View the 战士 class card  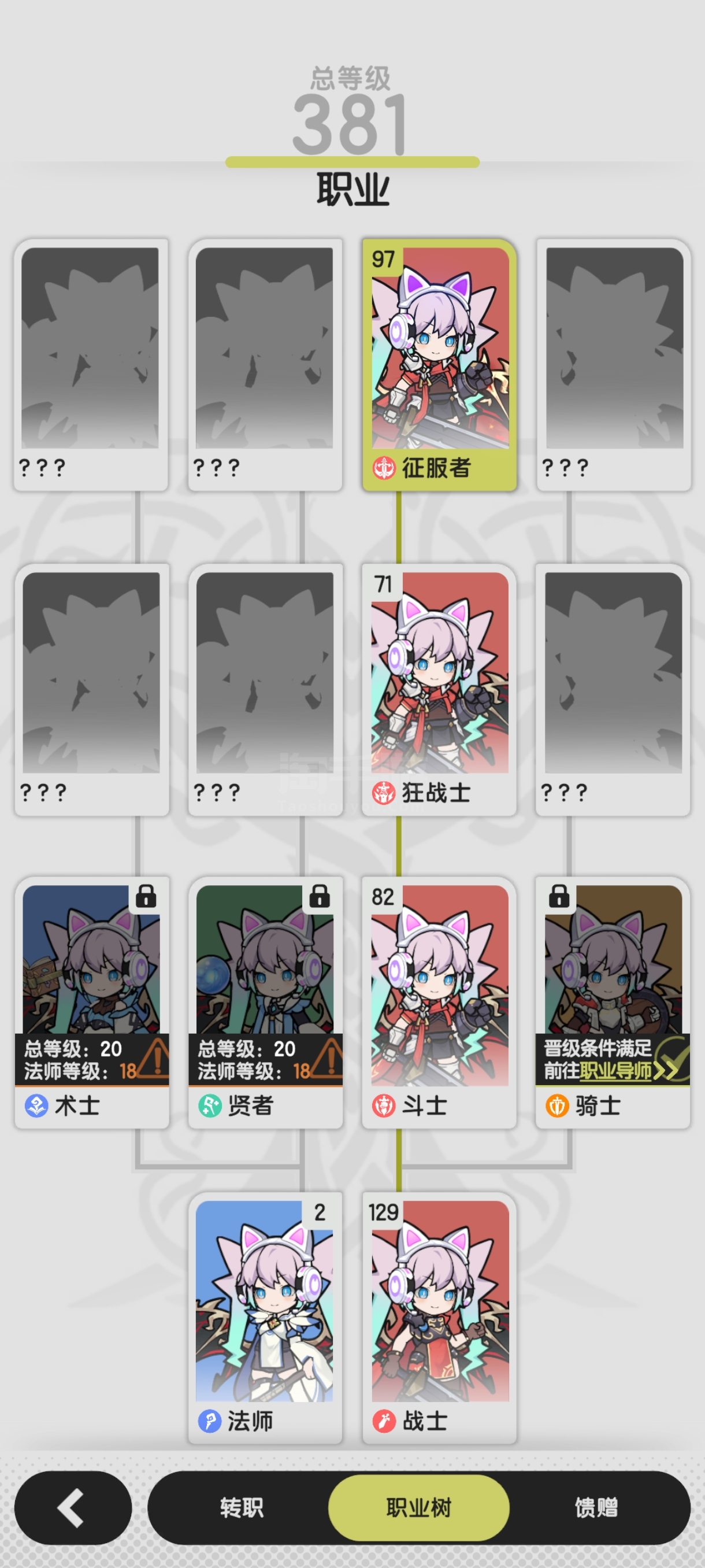pos(439,1316)
